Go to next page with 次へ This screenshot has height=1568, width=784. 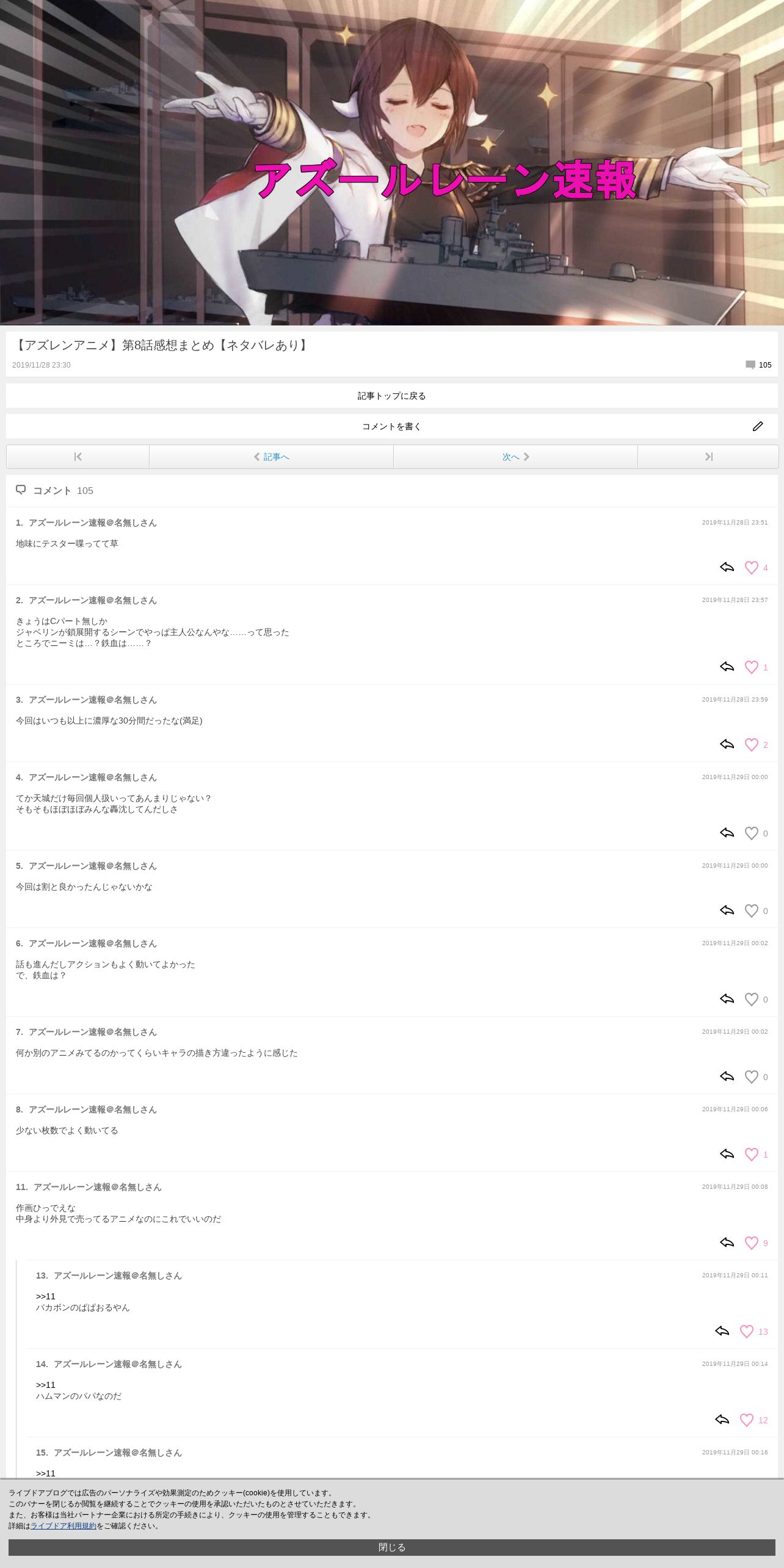coord(516,457)
